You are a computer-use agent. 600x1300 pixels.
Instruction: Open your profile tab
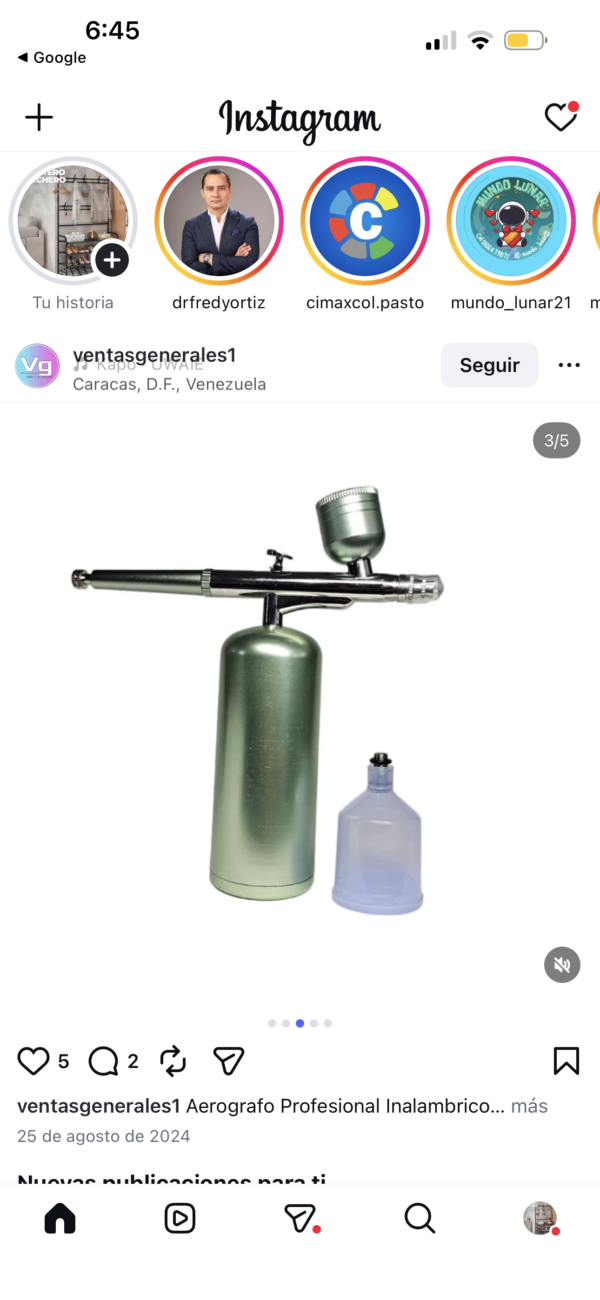pyautogui.click(x=539, y=1218)
